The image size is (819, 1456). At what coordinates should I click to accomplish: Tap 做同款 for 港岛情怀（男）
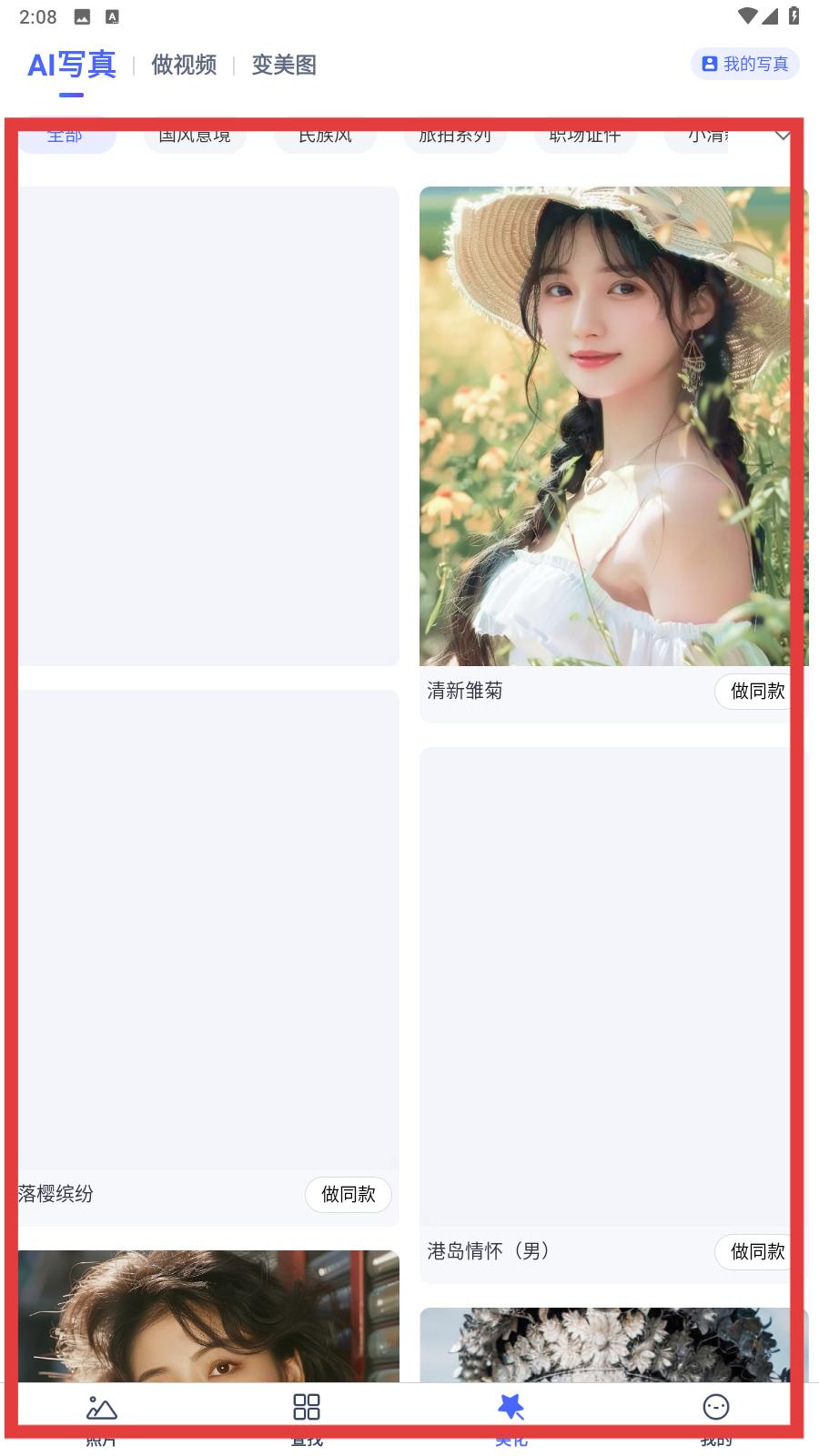pos(755,1251)
